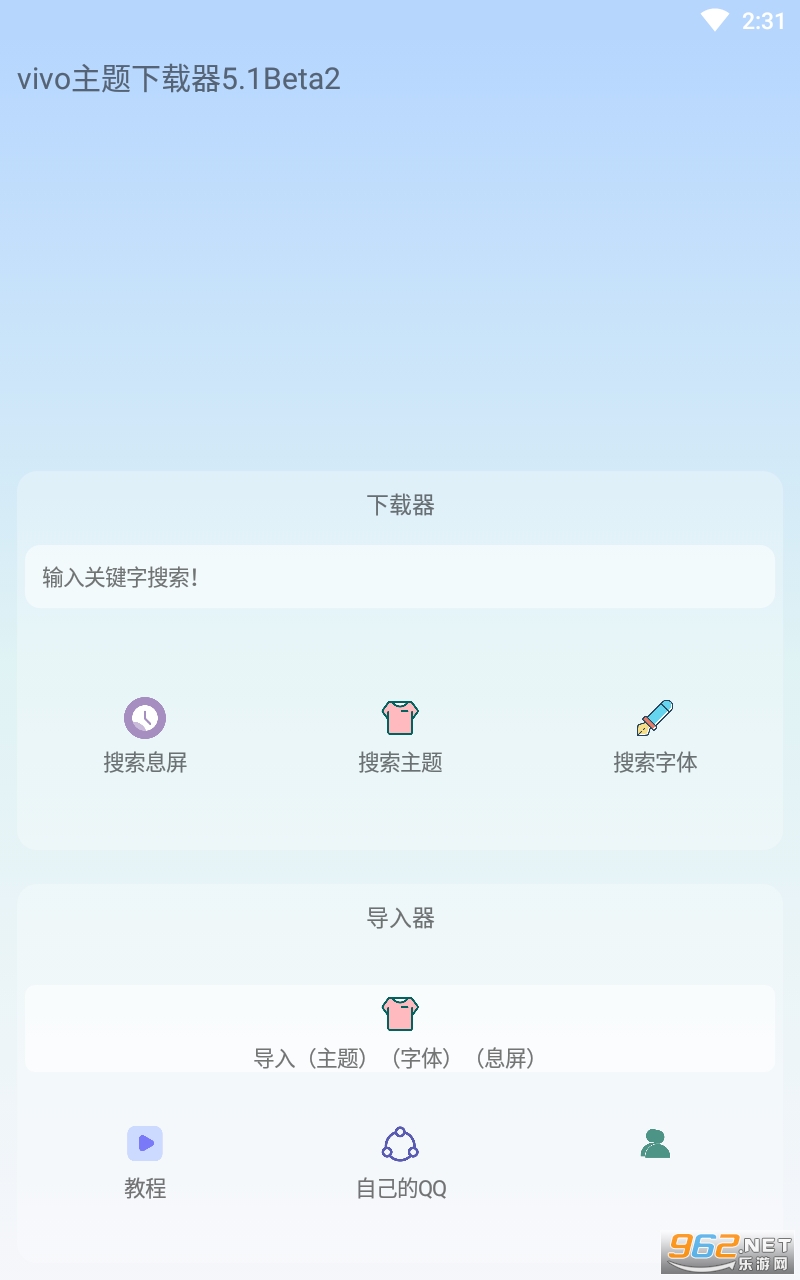Tap the person icon in the importer card
The height and width of the screenshot is (1280, 800).
(655, 1143)
